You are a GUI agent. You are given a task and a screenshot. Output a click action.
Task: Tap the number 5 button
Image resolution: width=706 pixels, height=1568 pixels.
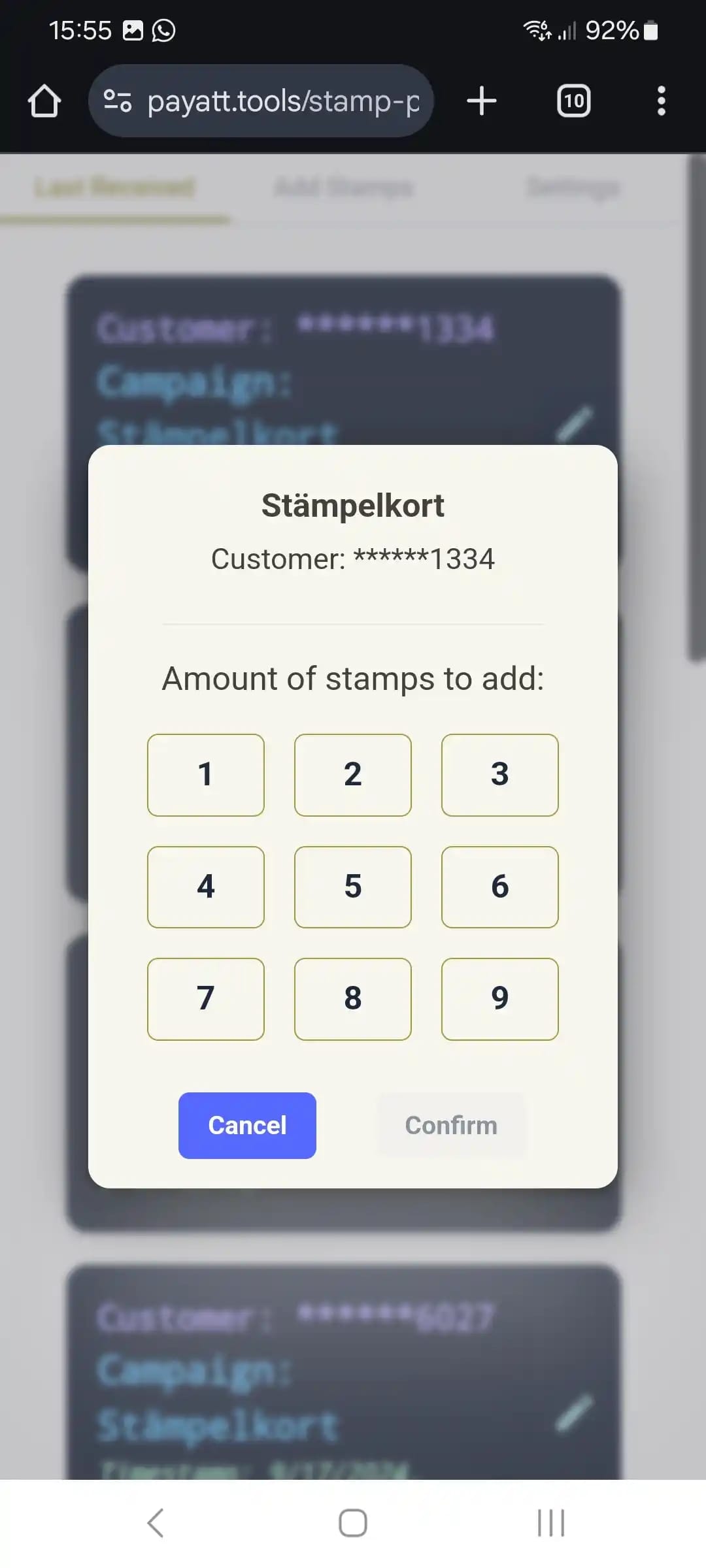tap(353, 887)
